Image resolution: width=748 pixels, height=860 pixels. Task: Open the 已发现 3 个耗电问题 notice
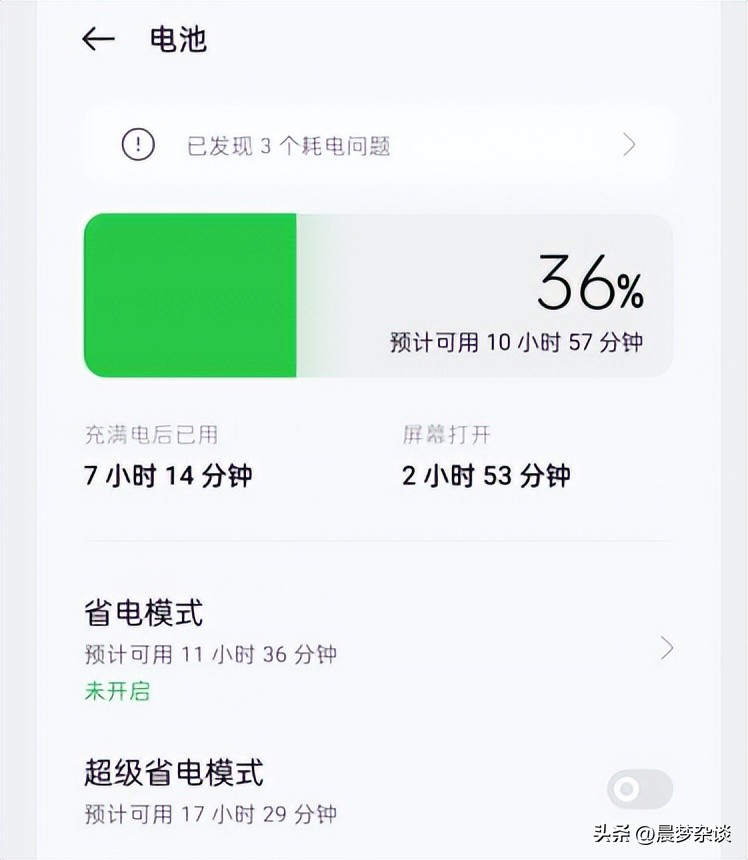click(x=378, y=146)
